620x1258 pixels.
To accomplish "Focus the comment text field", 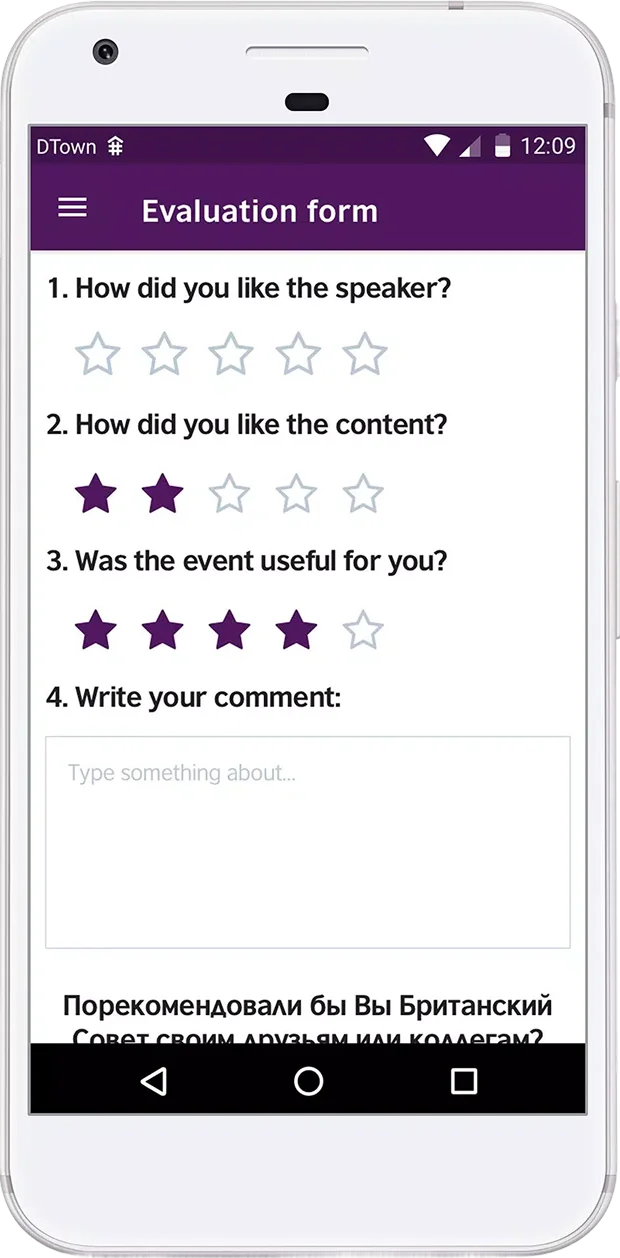I will [308, 842].
